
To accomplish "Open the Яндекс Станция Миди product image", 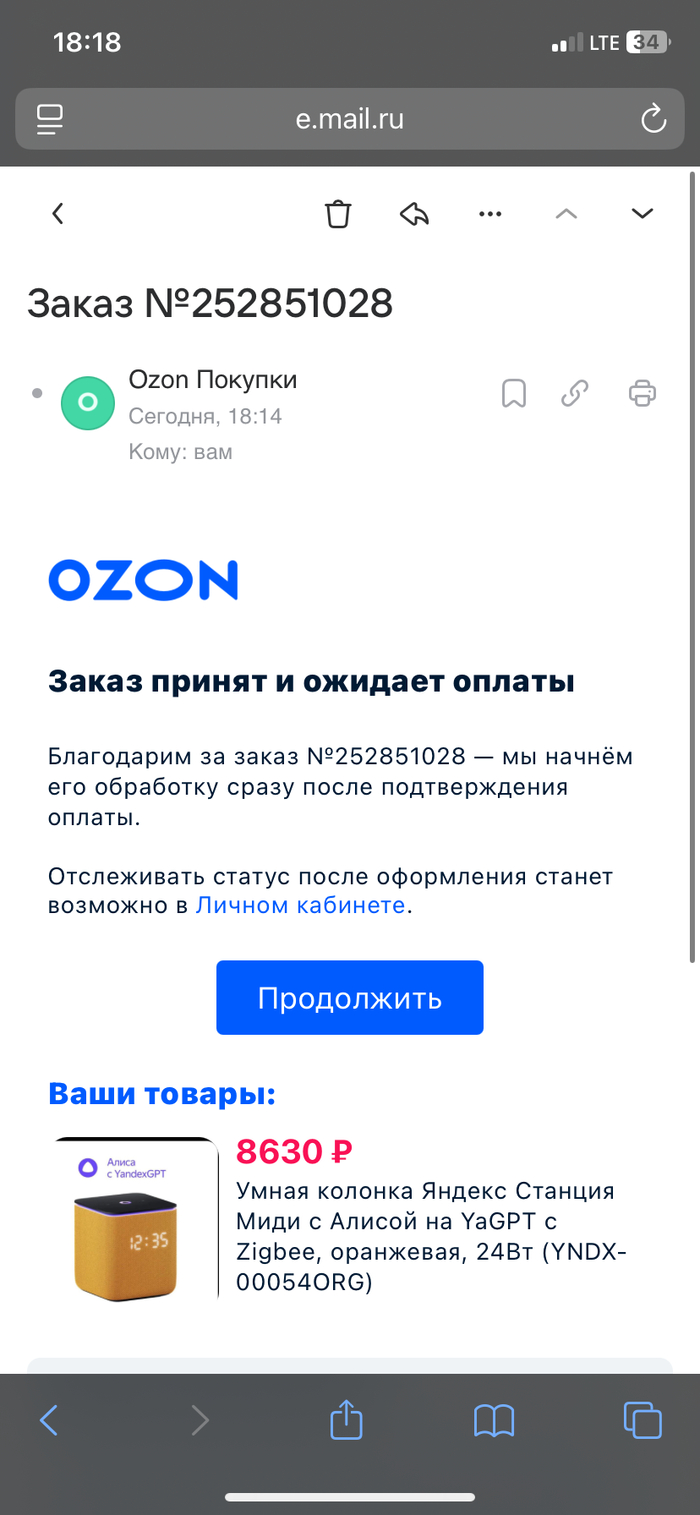I will point(135,1219).
